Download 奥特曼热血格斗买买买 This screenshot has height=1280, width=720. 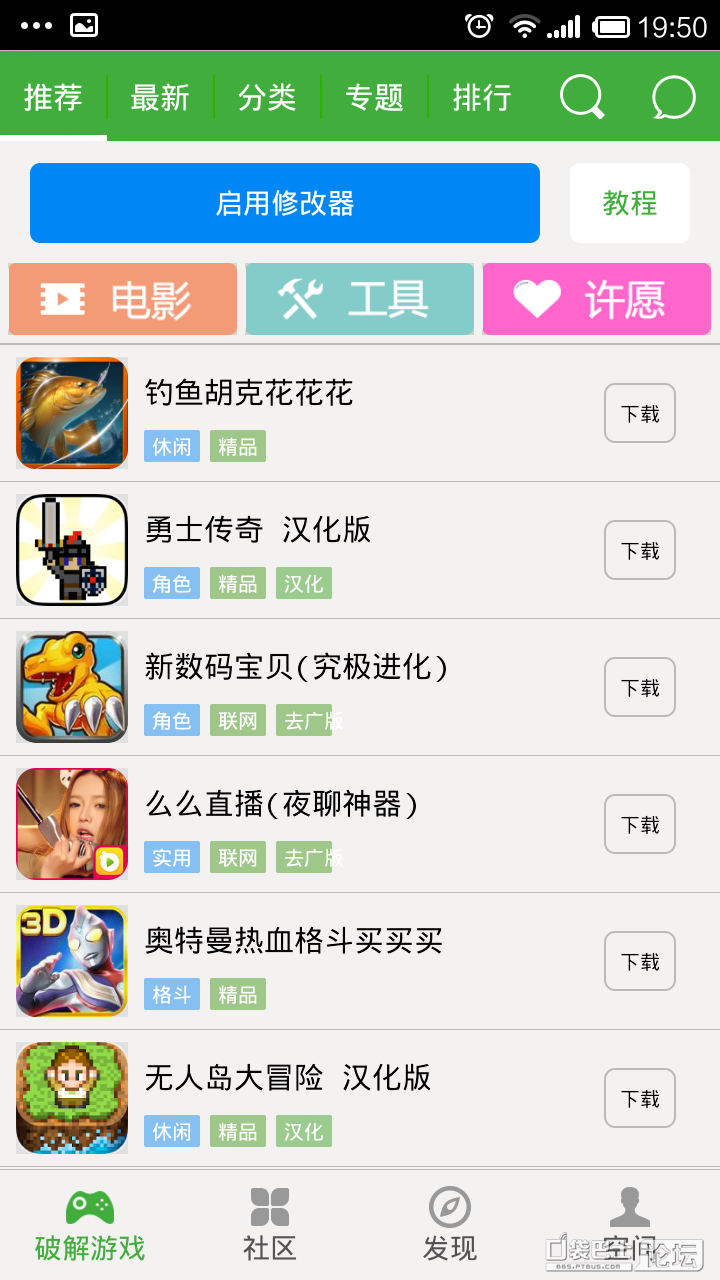tap(640, 961)
